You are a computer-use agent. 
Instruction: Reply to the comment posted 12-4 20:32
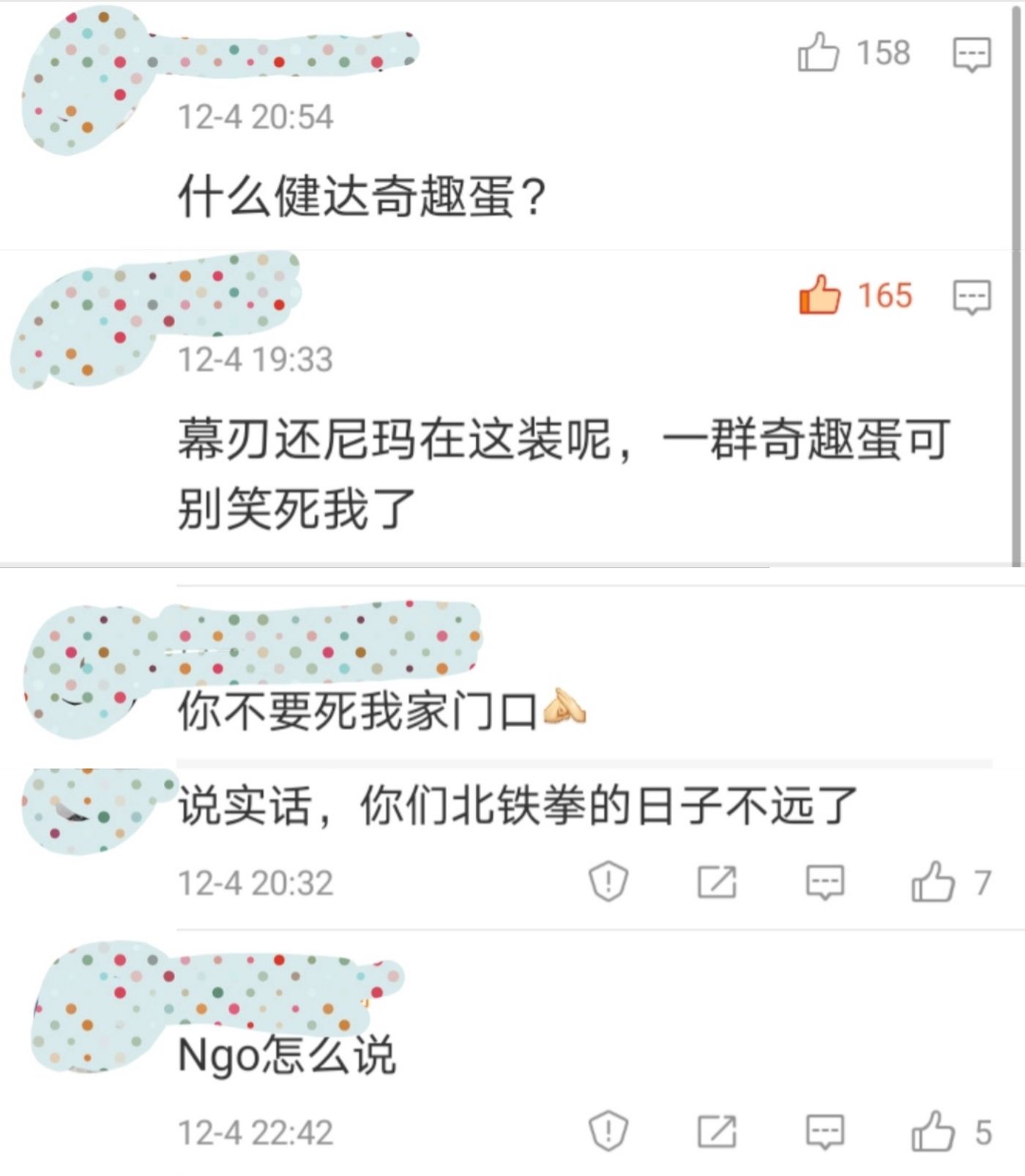click(825, 882)
